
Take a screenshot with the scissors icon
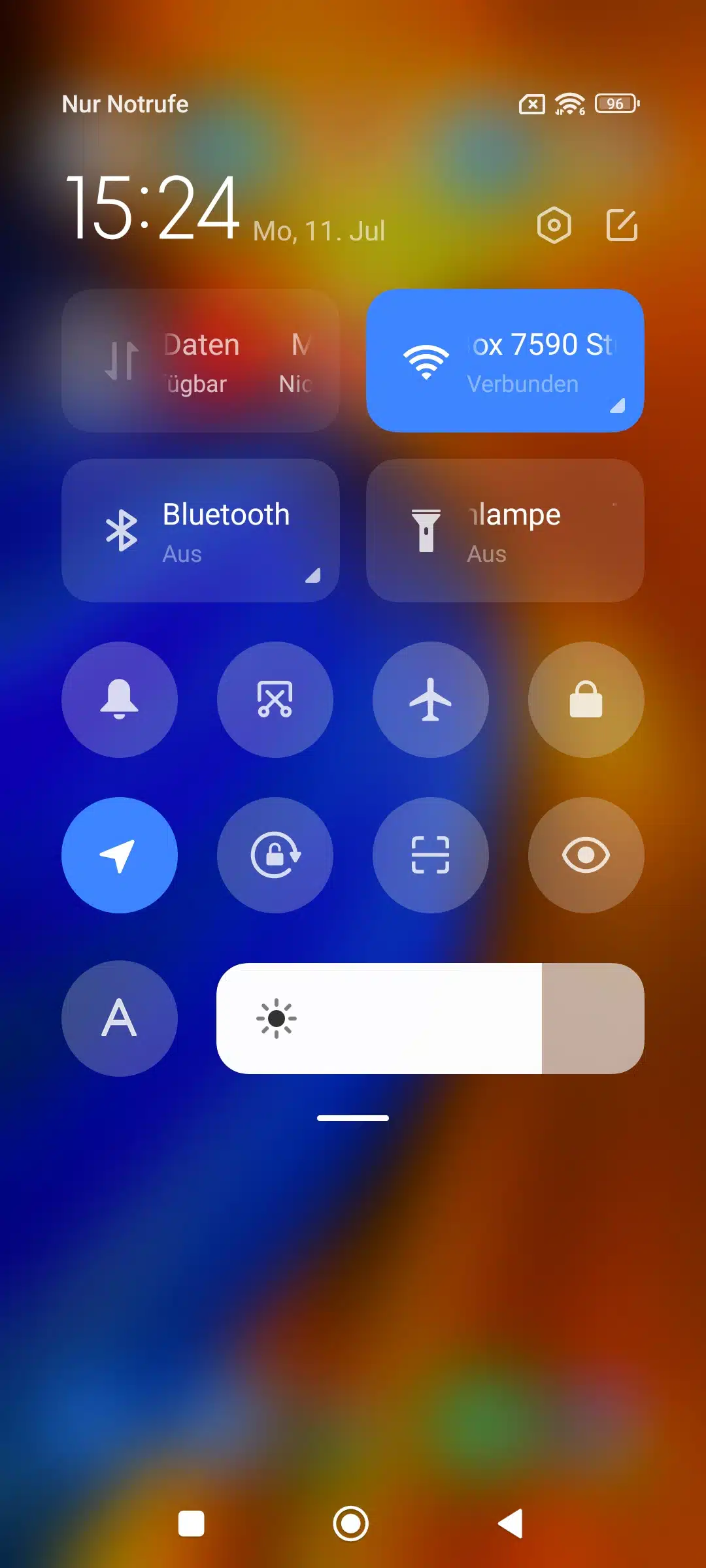(275, 700)
